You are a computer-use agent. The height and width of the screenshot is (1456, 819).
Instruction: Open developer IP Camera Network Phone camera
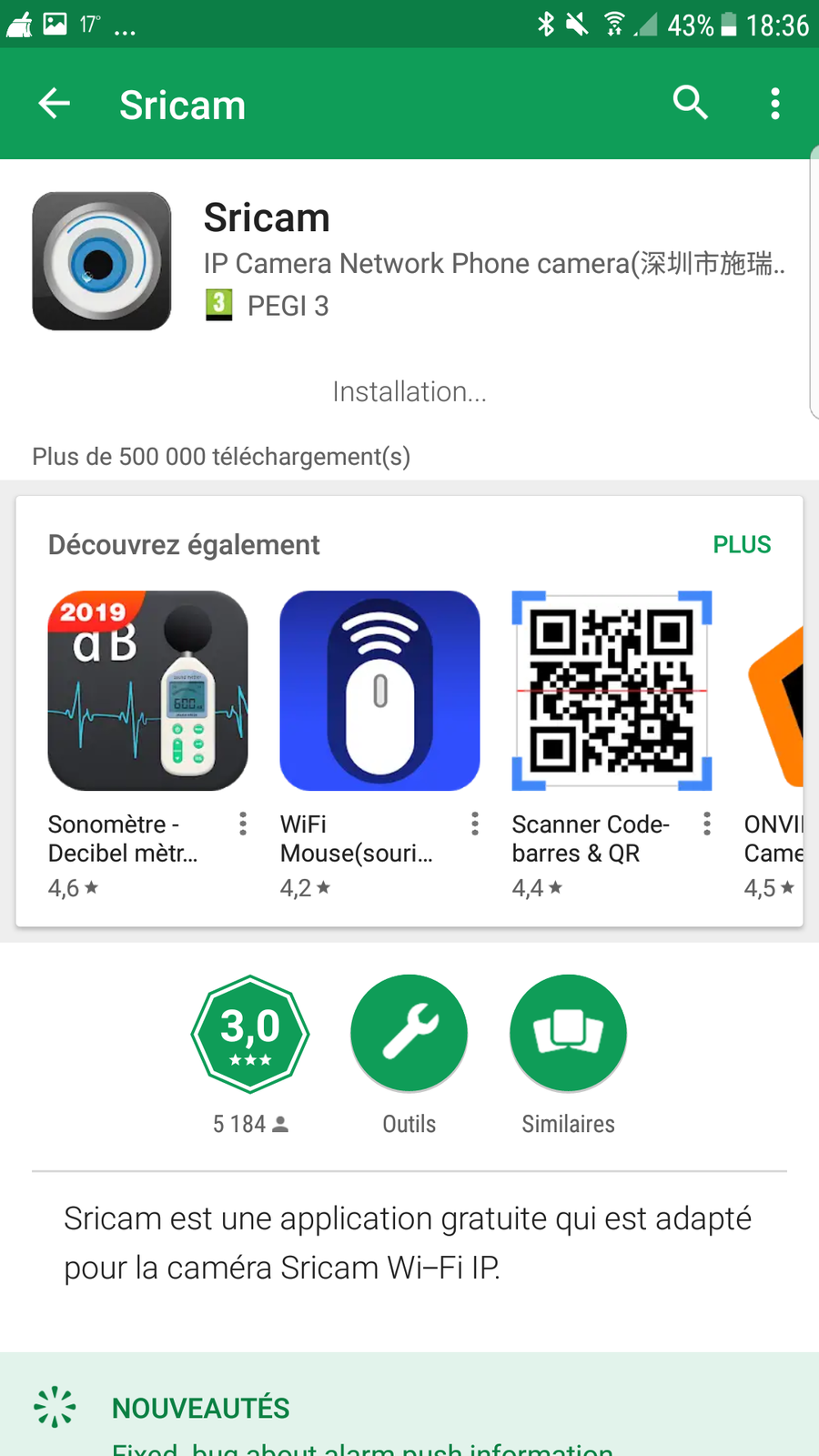pyautogui.click(x=493, y=264)
